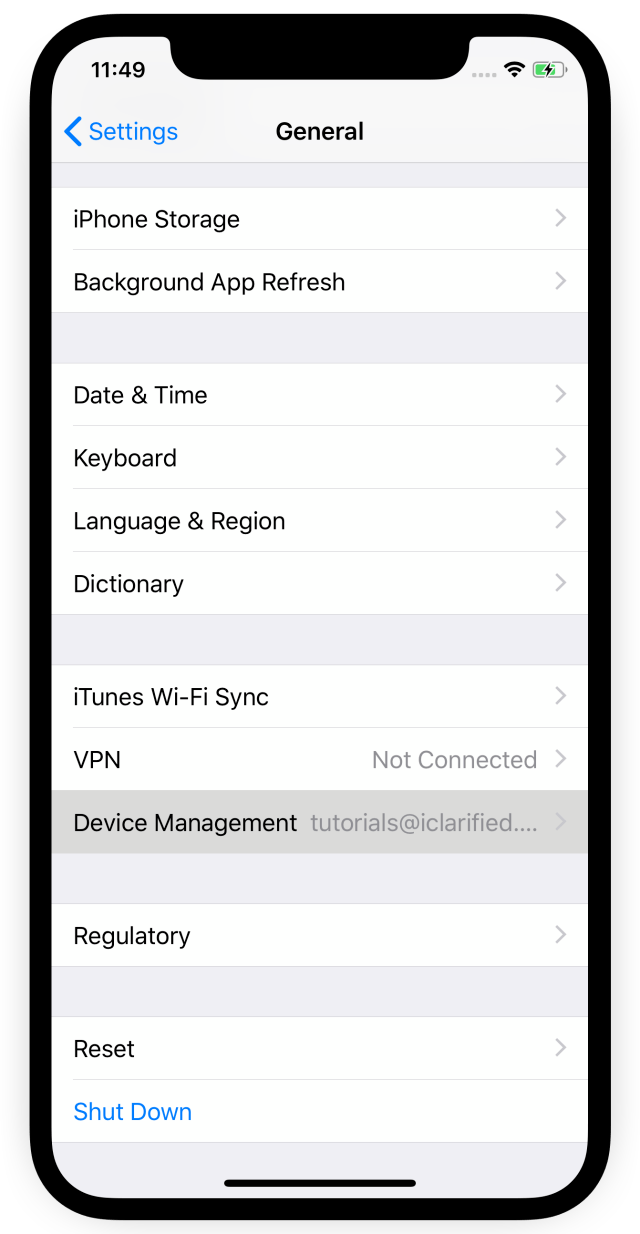Open Language & Region
640x1234 pixels.
coord(319,521)
